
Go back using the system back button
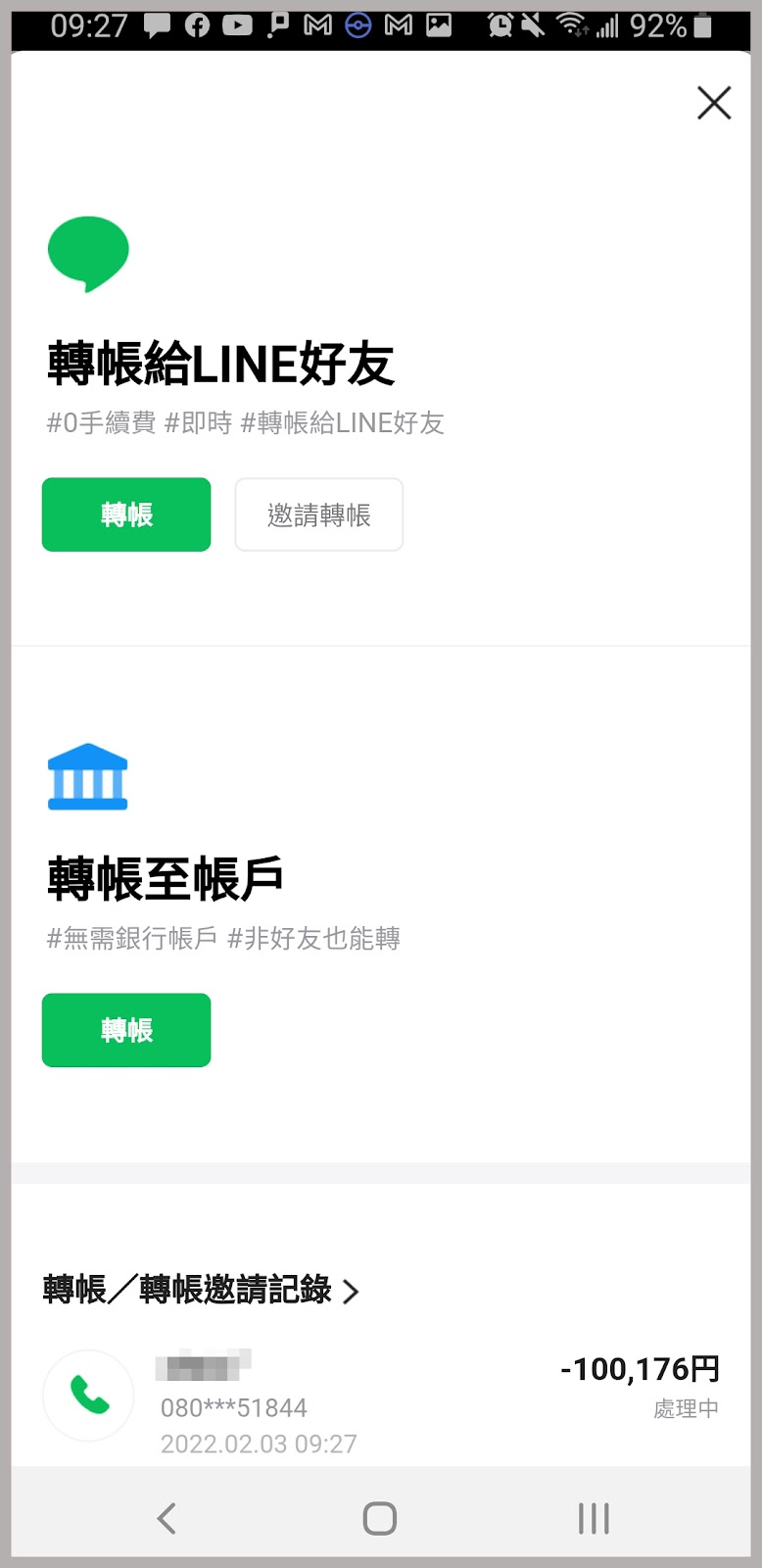coord(167,1518)
